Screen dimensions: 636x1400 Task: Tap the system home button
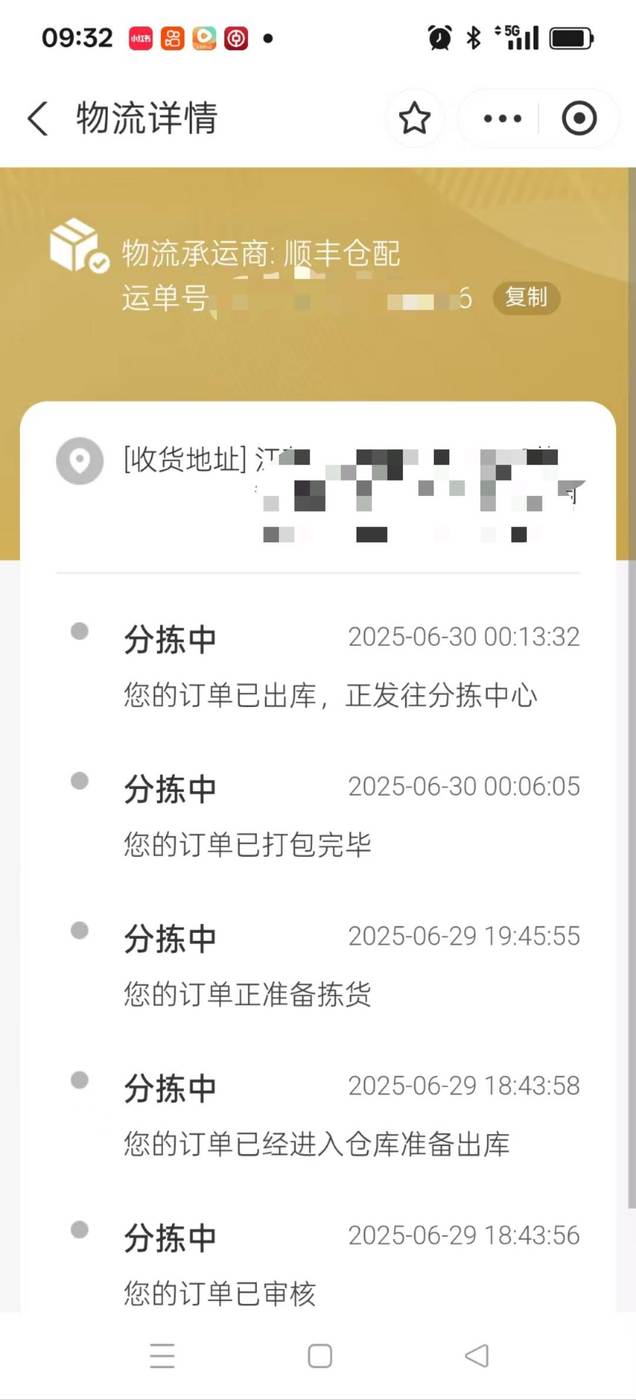320,1356
